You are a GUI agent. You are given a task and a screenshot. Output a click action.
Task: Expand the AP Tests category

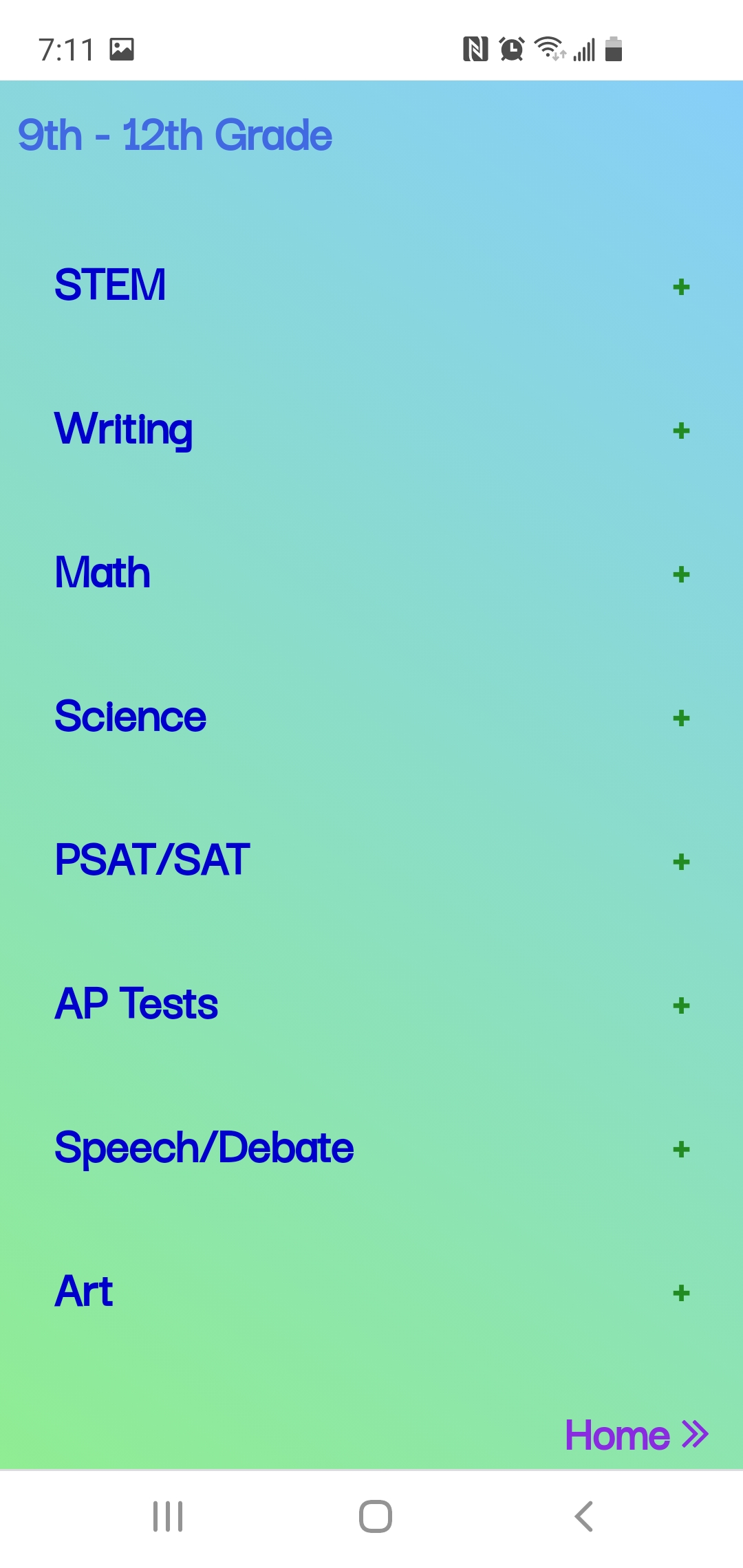(x=680, y=1005)
